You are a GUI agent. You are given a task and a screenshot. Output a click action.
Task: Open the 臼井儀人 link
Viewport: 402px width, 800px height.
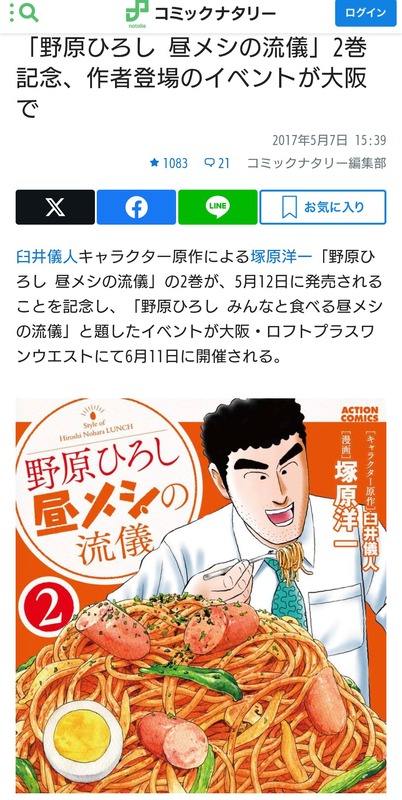[x=47, y=256]
